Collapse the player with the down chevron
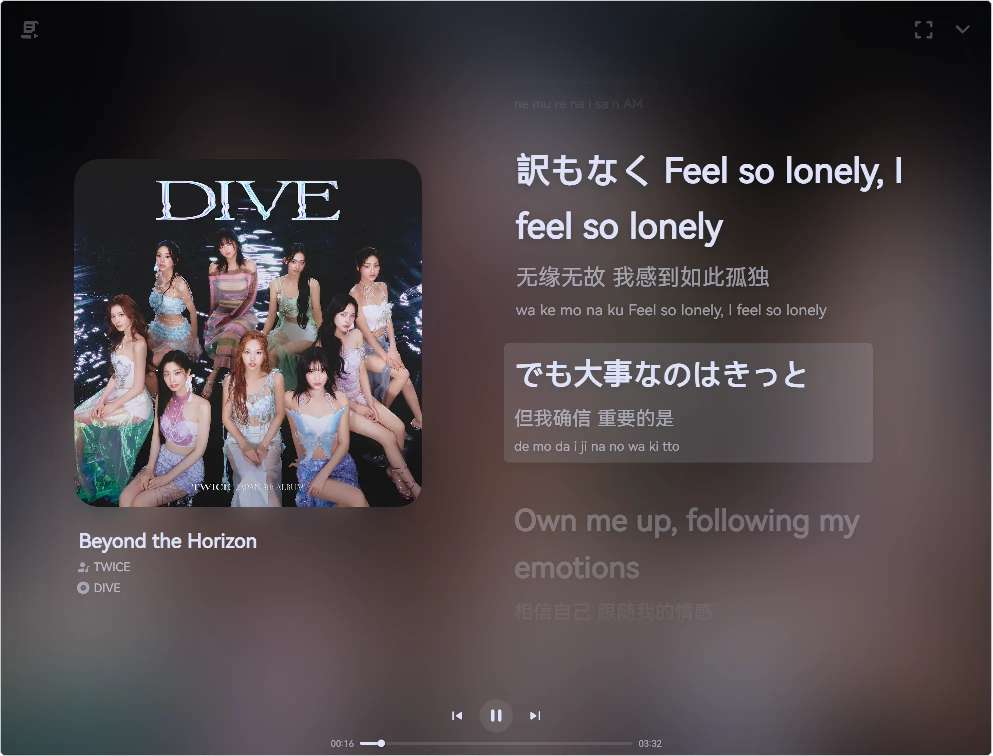The image size is (993, 756). 962,30
